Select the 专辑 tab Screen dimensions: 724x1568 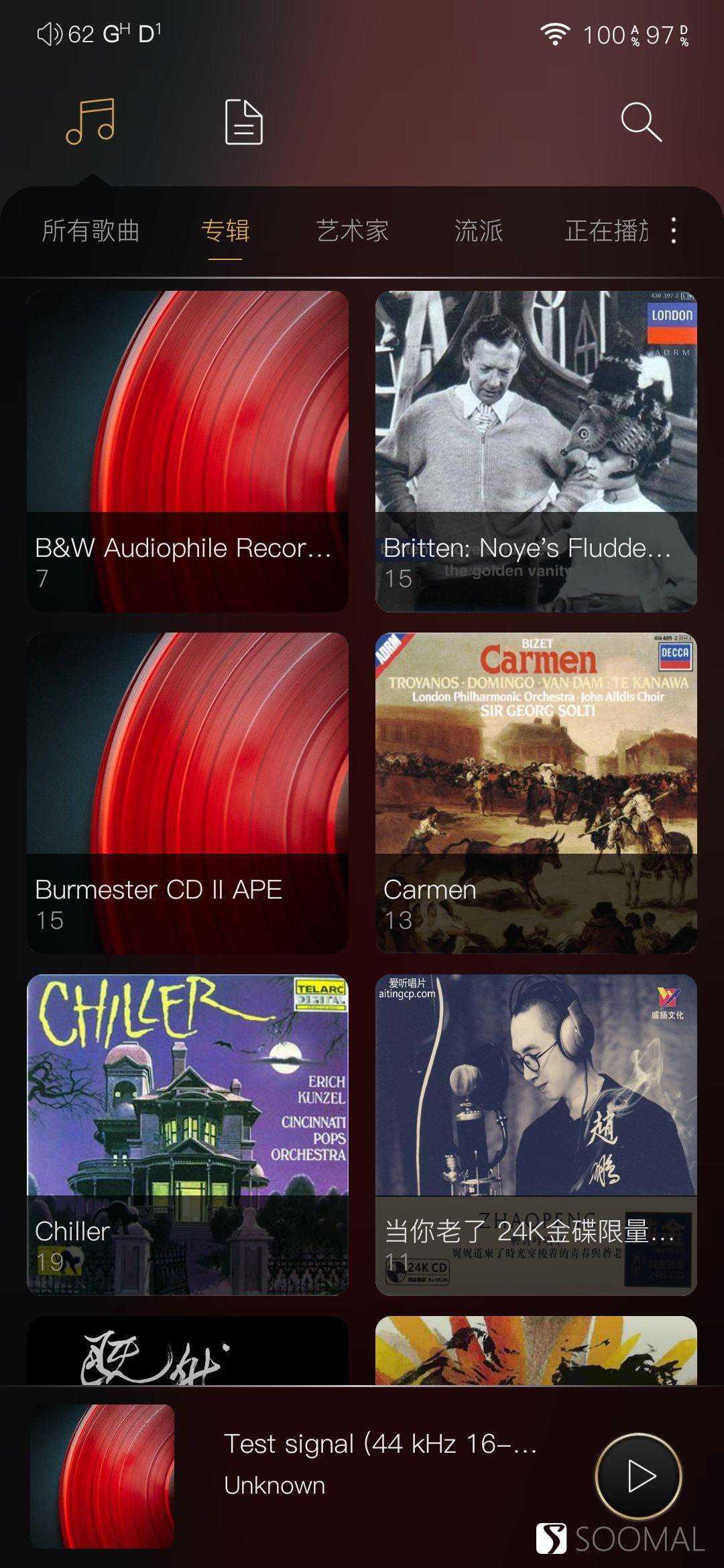pos(225,231)
